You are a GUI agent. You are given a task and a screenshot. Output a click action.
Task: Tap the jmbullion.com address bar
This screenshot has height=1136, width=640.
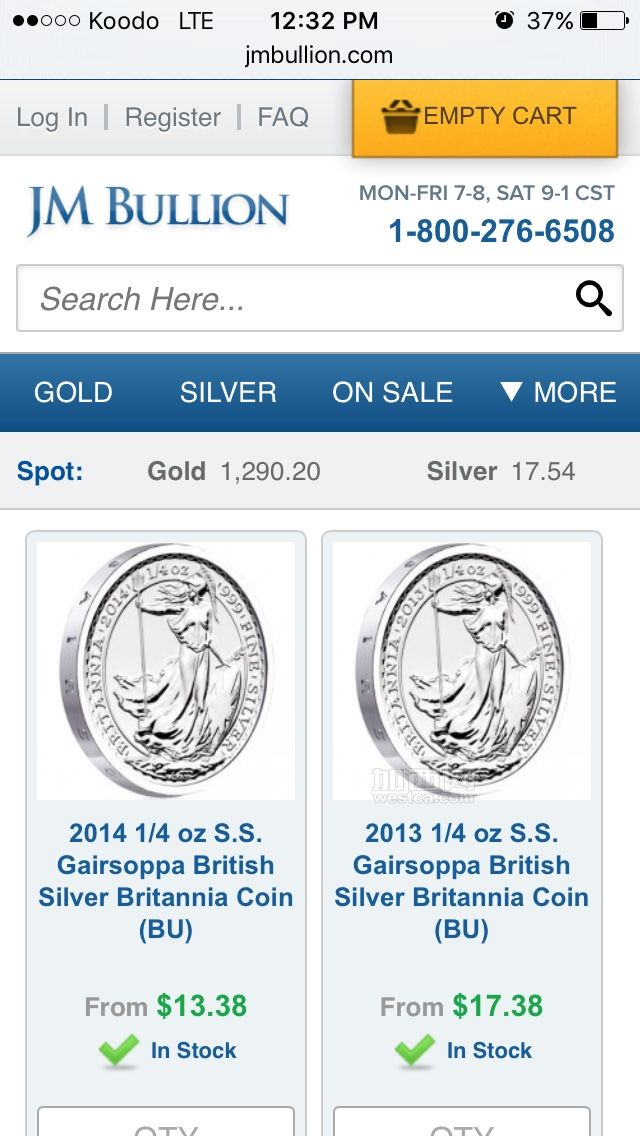coord(319,55)
